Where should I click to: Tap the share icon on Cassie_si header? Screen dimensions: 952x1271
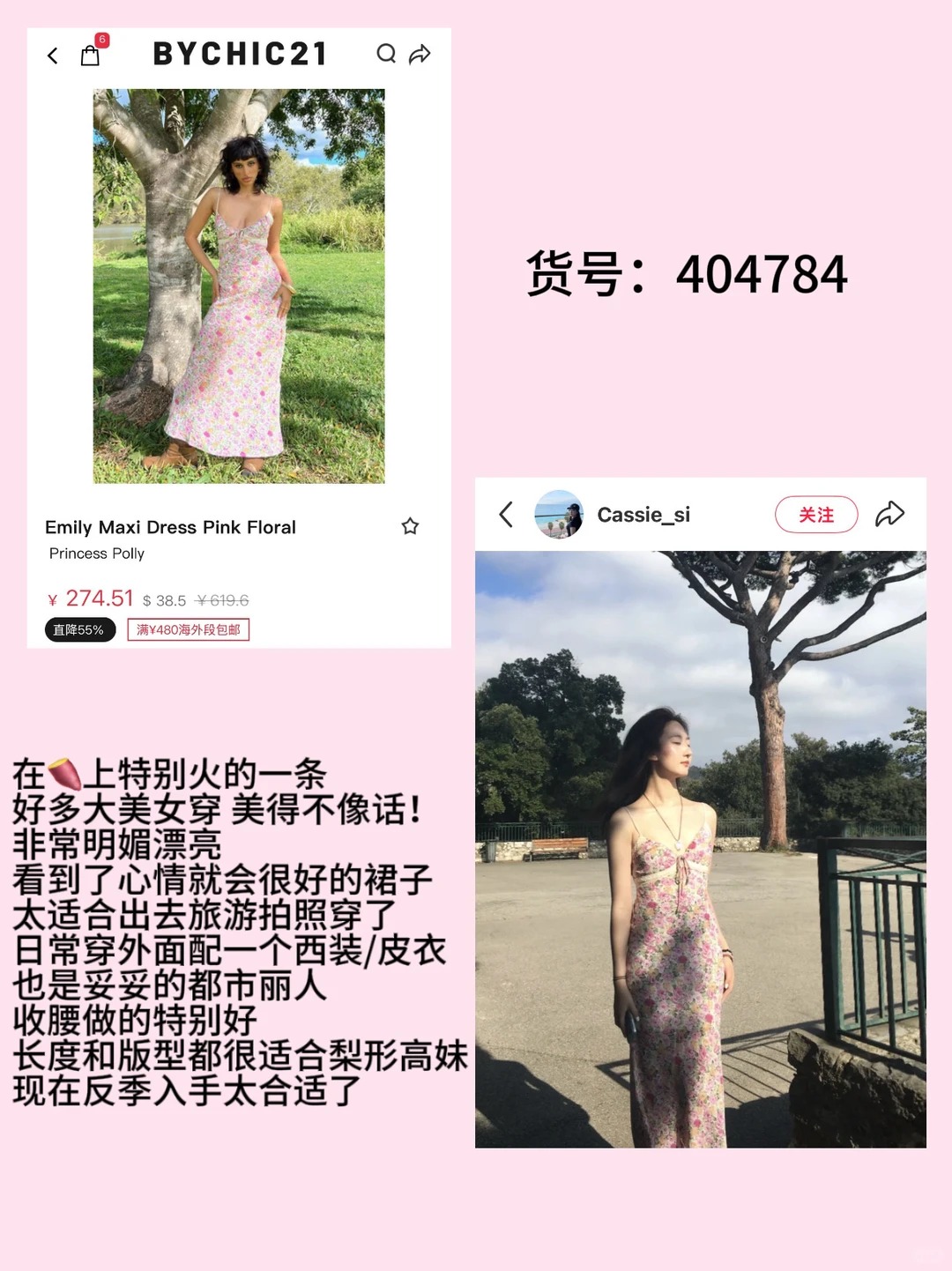(890, 513)
